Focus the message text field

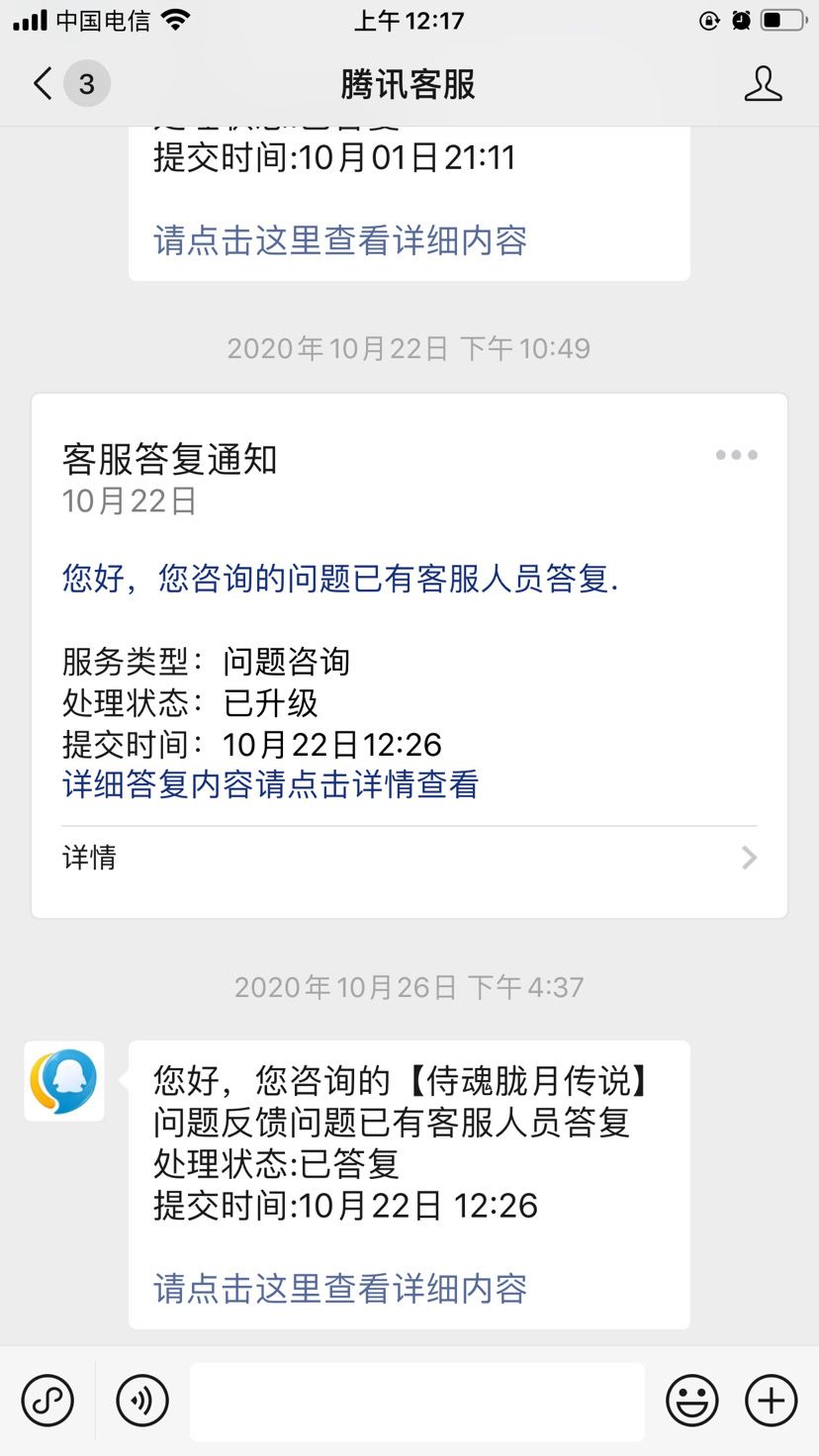[x=416, y=1401]
